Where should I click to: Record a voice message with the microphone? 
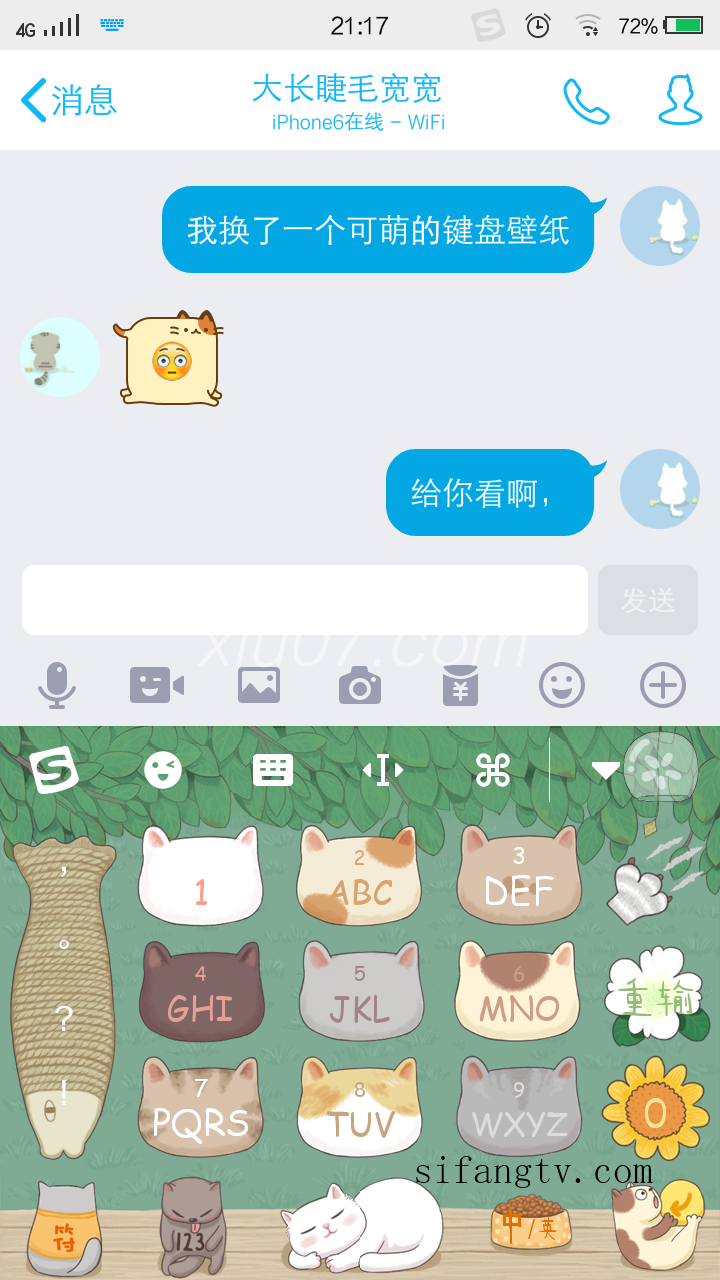coord(57,686)
